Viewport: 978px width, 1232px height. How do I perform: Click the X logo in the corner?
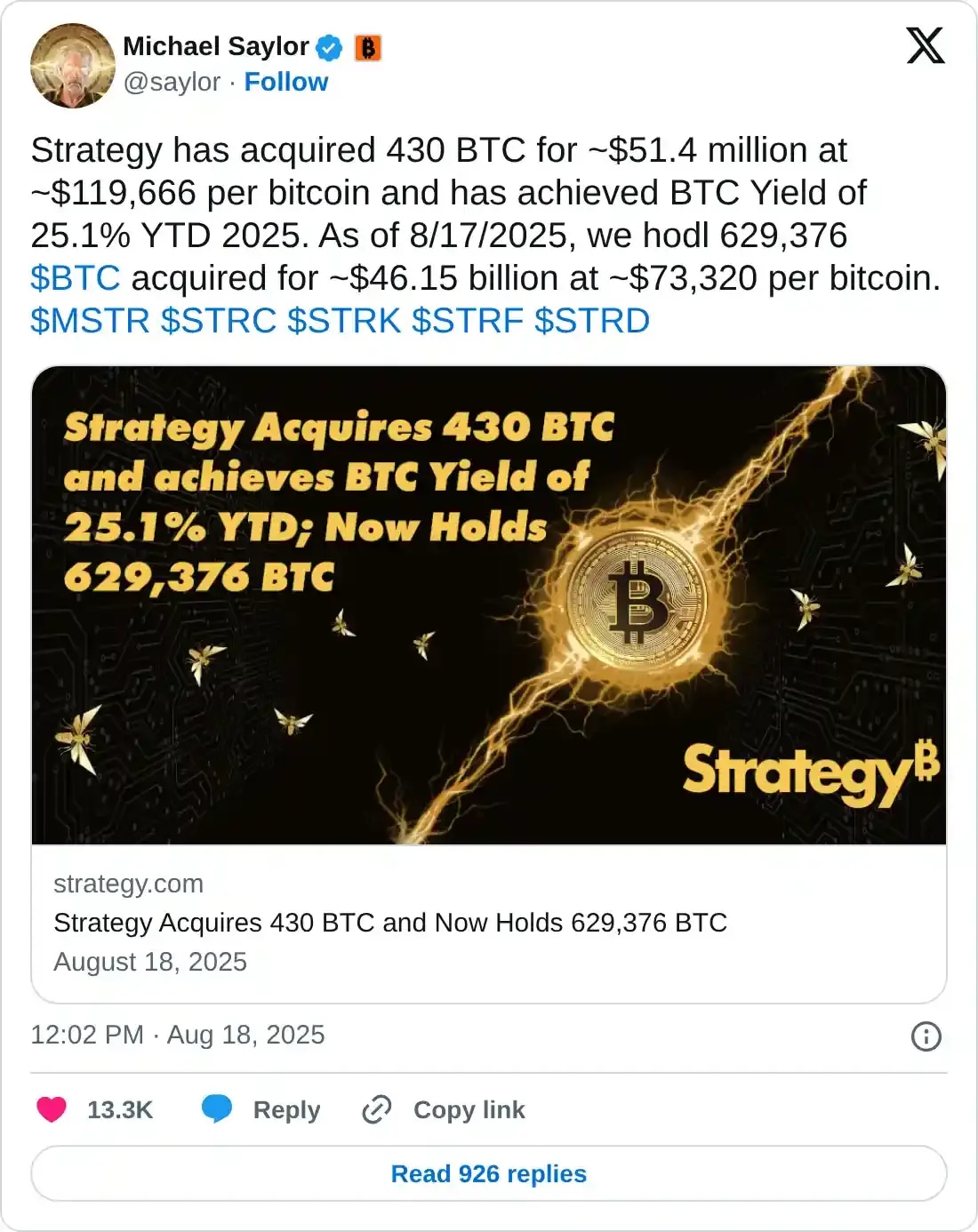tap(925, 44)
